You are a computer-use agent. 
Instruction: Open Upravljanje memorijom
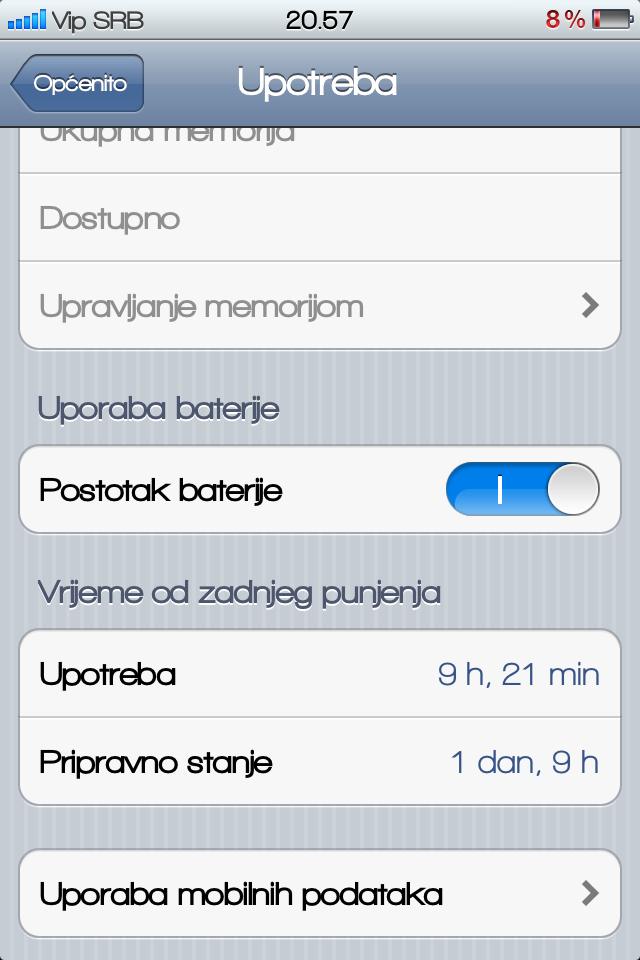[x=320, y=306]
